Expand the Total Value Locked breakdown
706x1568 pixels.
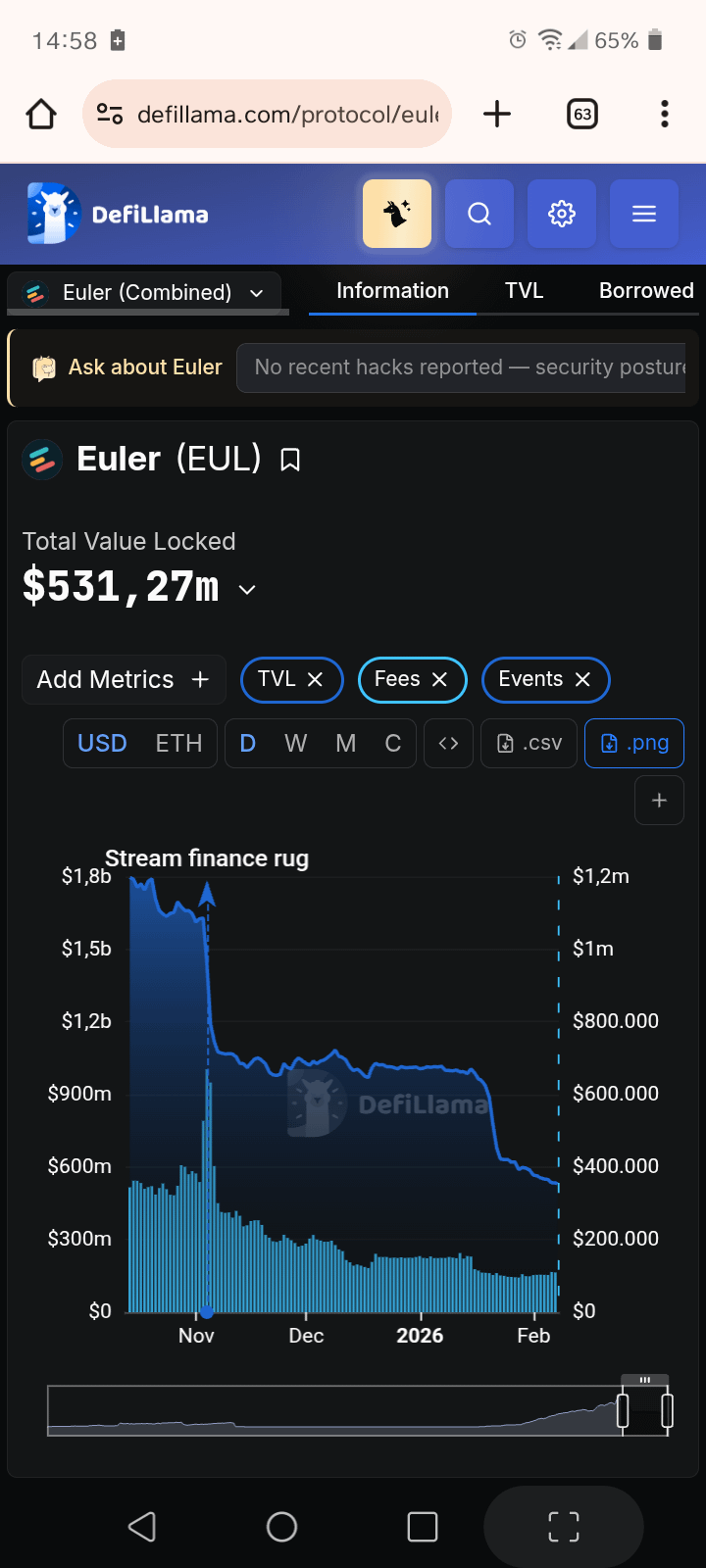[x=247, y=589]
